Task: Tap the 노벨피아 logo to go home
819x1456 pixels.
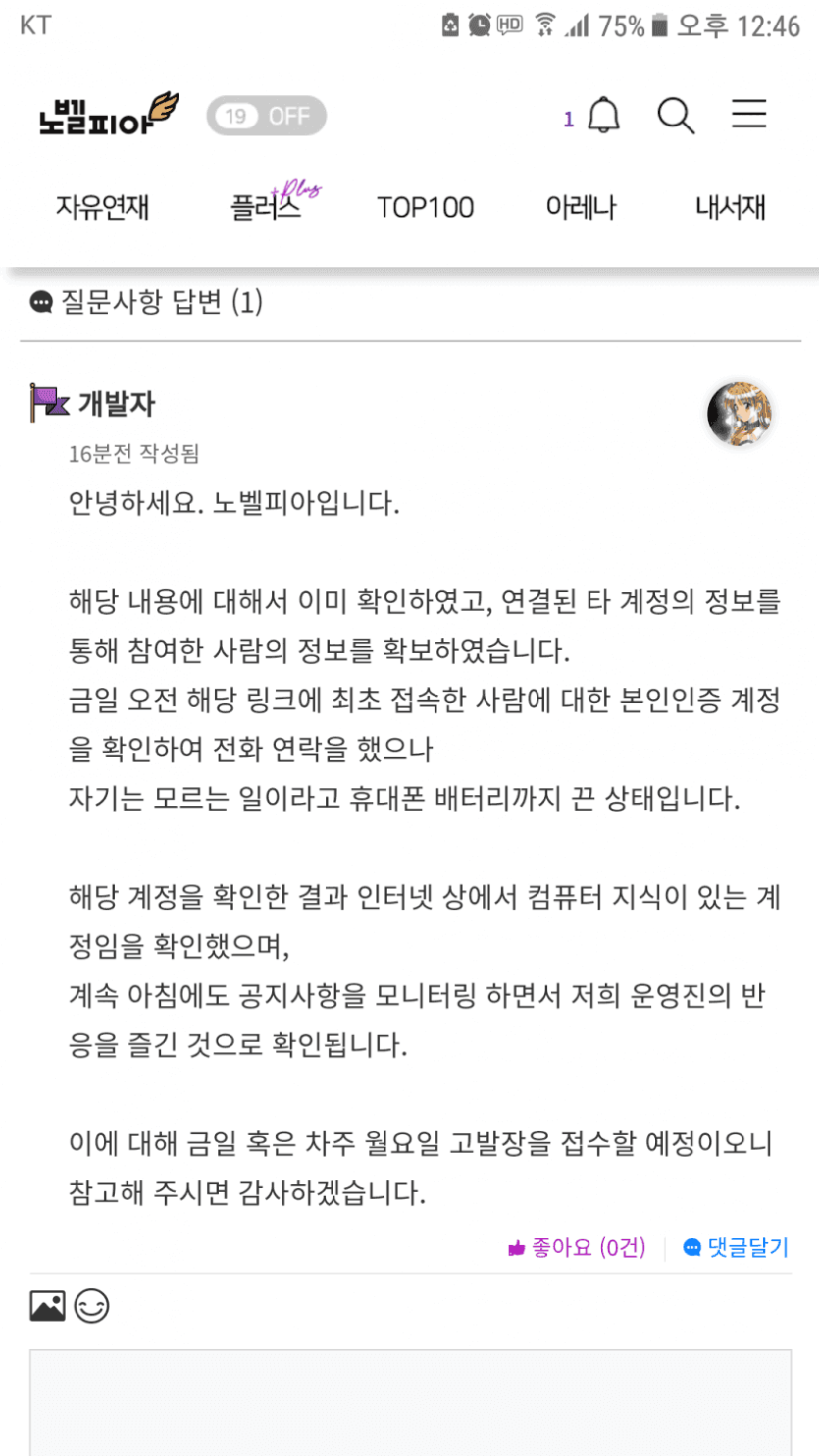Action: (108, 116)
